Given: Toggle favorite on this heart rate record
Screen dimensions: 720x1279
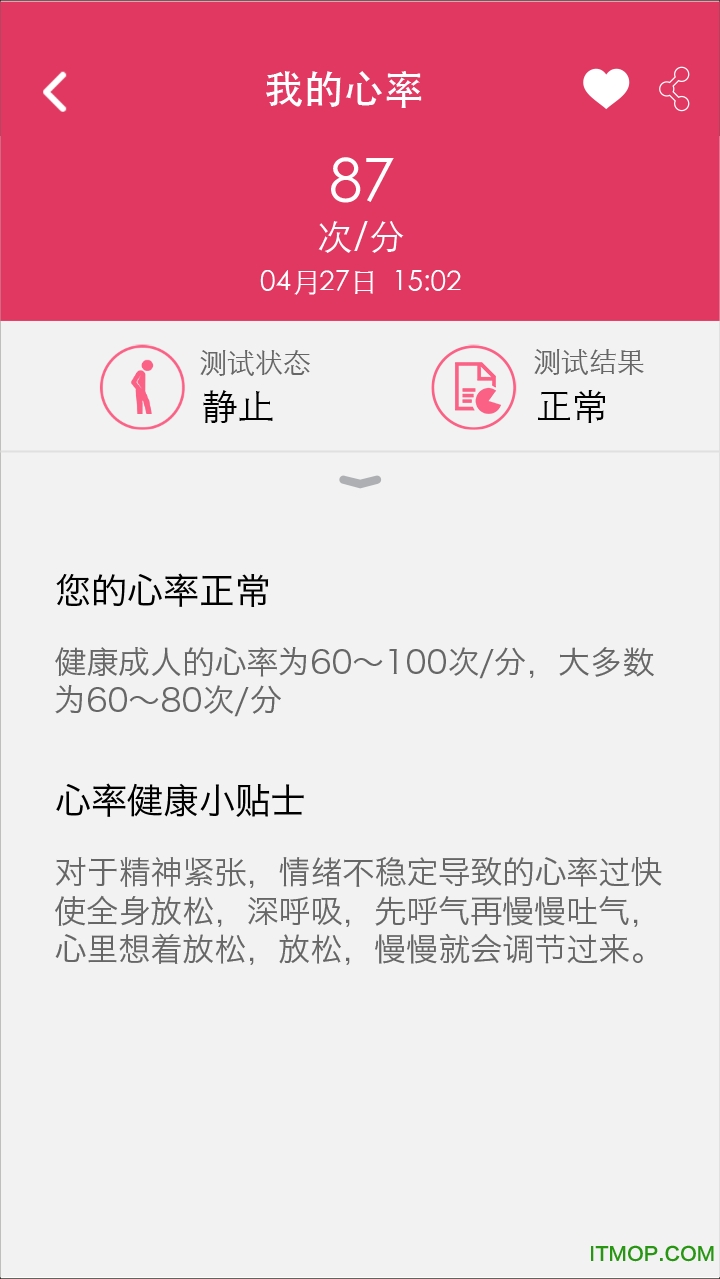Looking at the screenshot, I should click(x=608, y=88).
